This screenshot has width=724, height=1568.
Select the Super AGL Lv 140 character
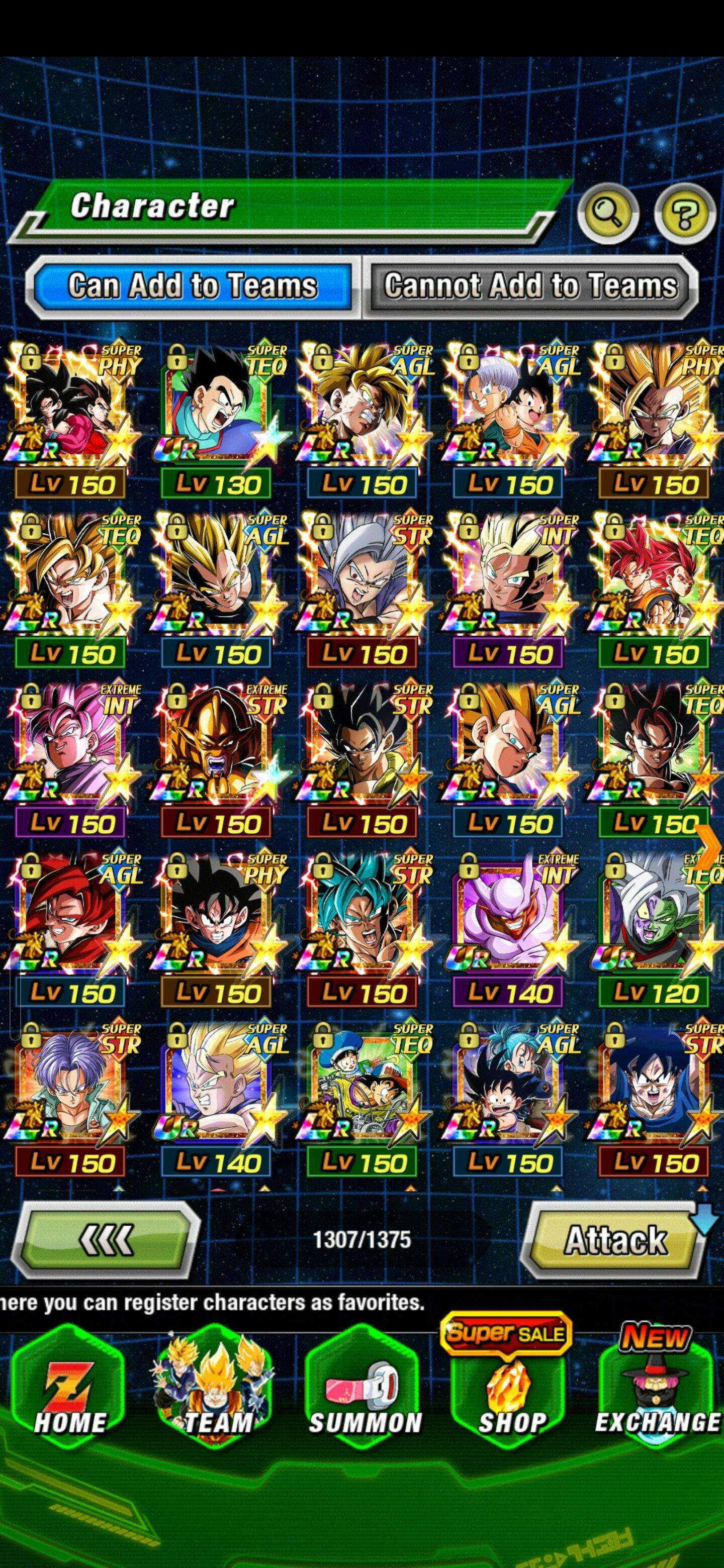click(217, 1099)
